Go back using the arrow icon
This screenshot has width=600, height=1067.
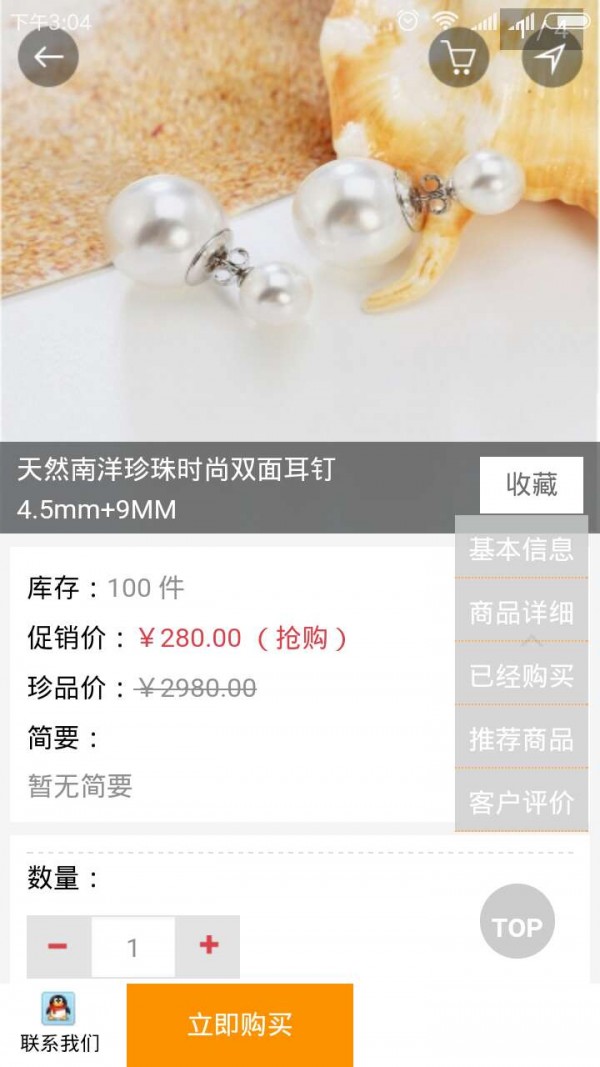[x=48, y=57]
